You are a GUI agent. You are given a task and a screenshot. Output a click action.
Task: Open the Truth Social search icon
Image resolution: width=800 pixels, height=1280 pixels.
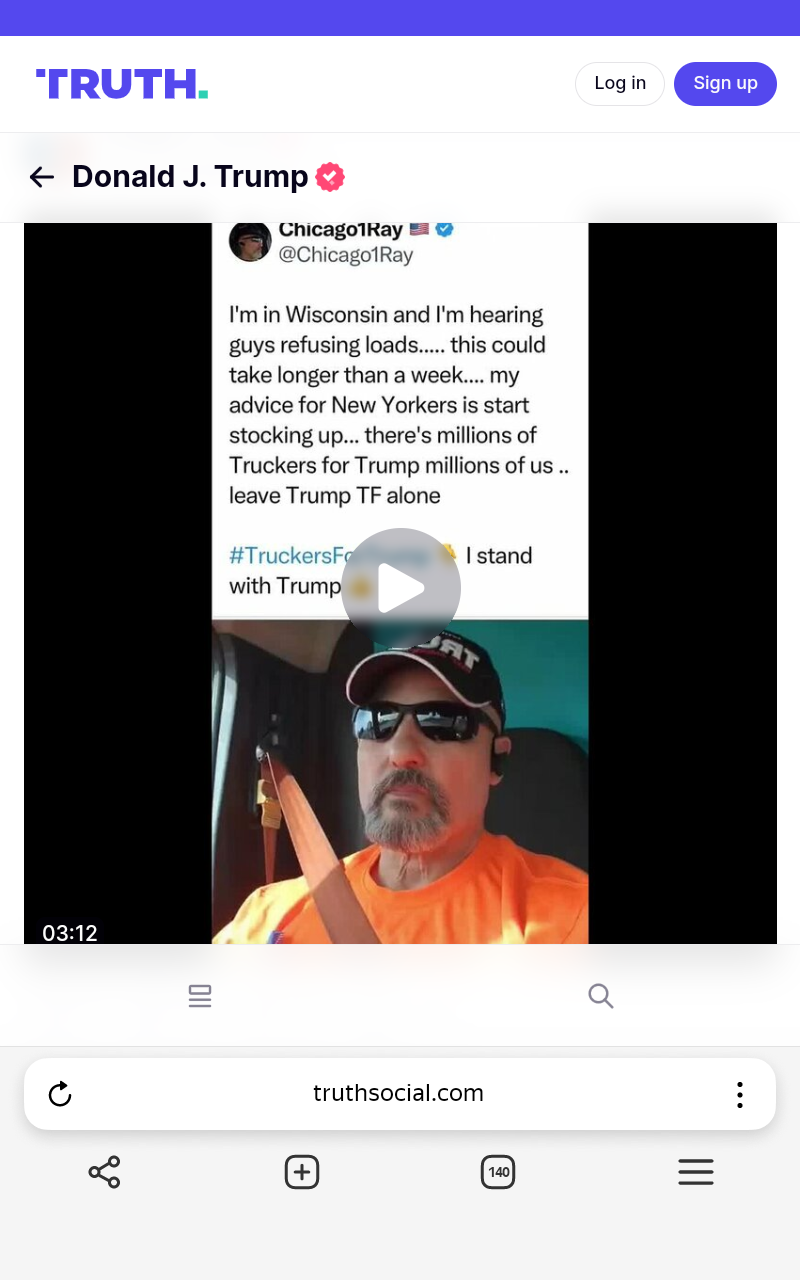[600, 996]
